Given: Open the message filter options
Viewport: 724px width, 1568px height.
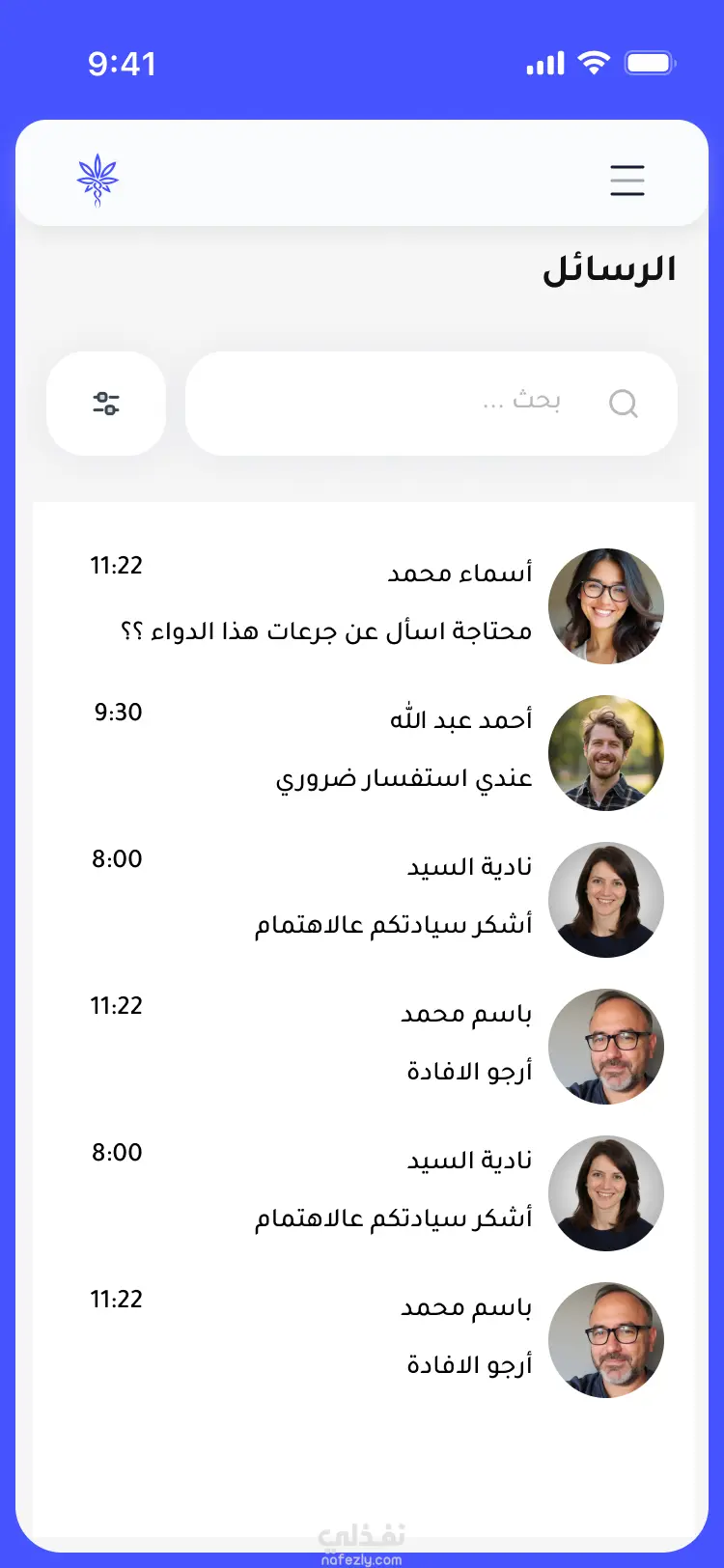Looking at the screenshot, I should click(x=106, y=404).
